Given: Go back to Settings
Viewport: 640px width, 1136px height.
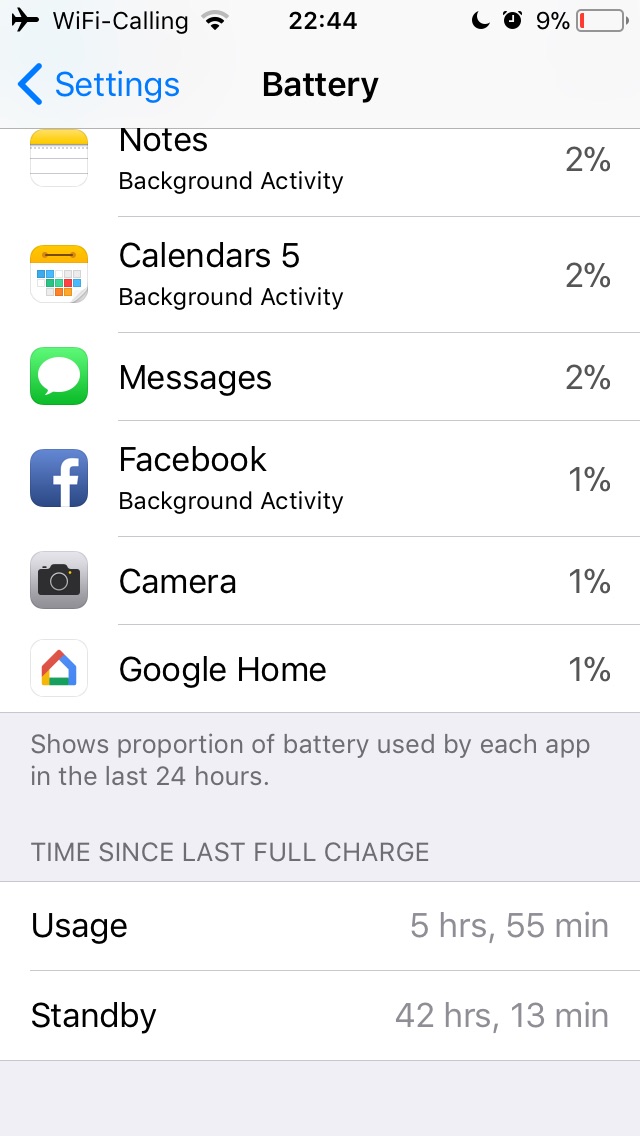Looking at the screenshot, I should point(99,85).
